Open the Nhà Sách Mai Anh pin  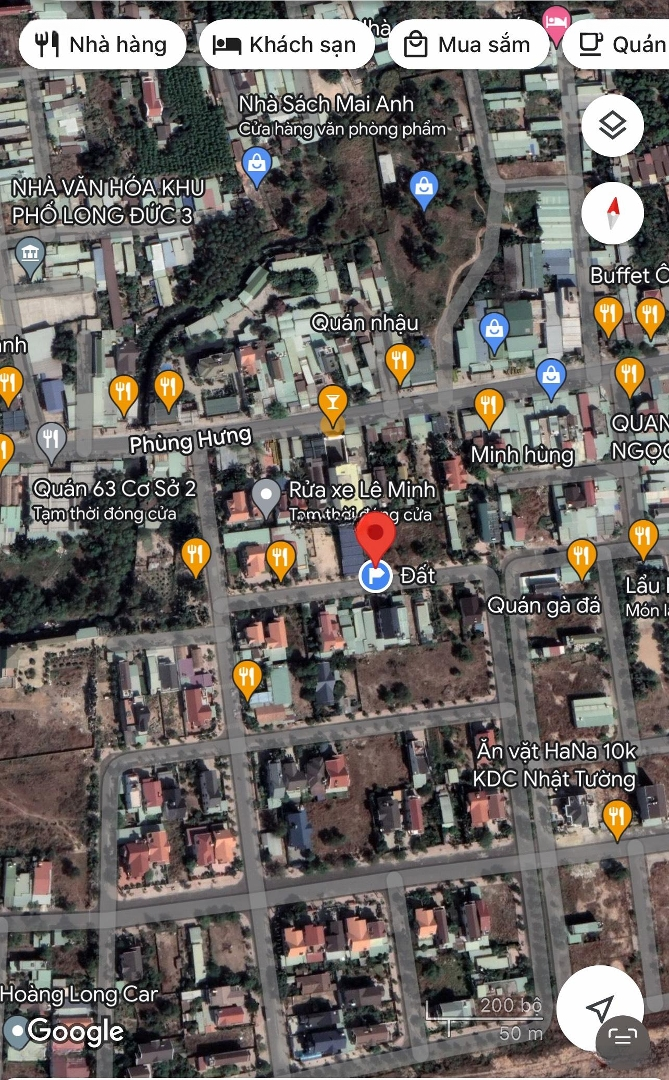[256, 166]
